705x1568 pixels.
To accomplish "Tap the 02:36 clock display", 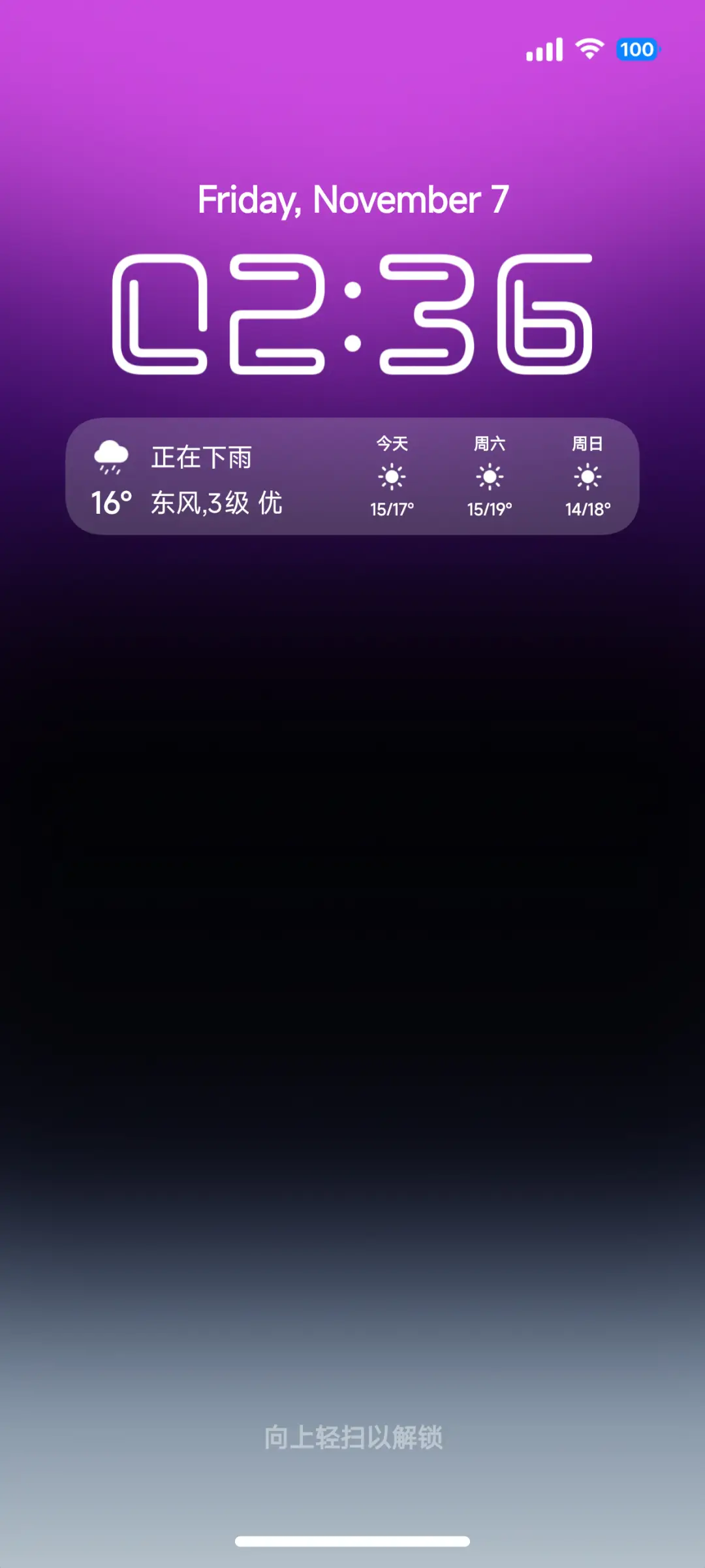I will [x=352, y=315].
